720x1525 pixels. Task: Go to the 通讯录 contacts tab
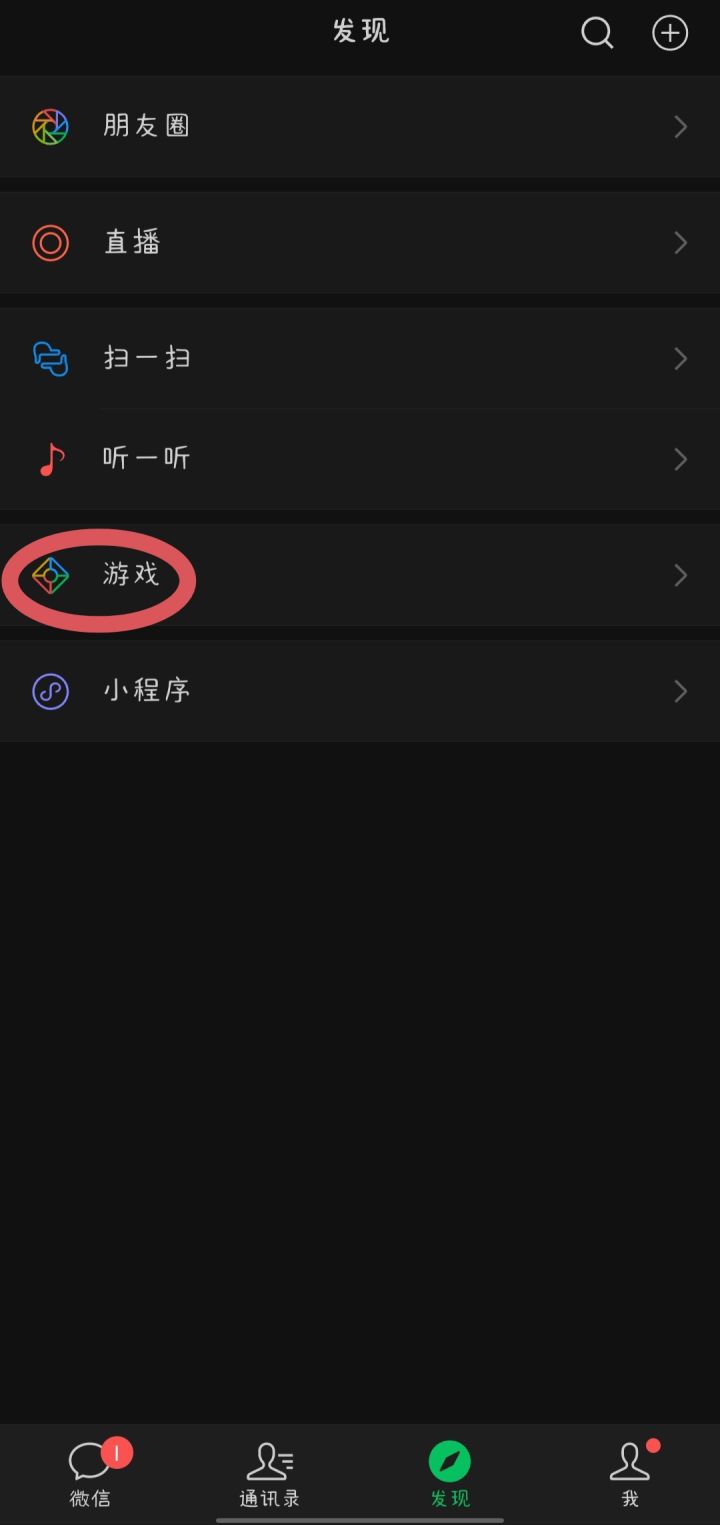(270, 1473)
